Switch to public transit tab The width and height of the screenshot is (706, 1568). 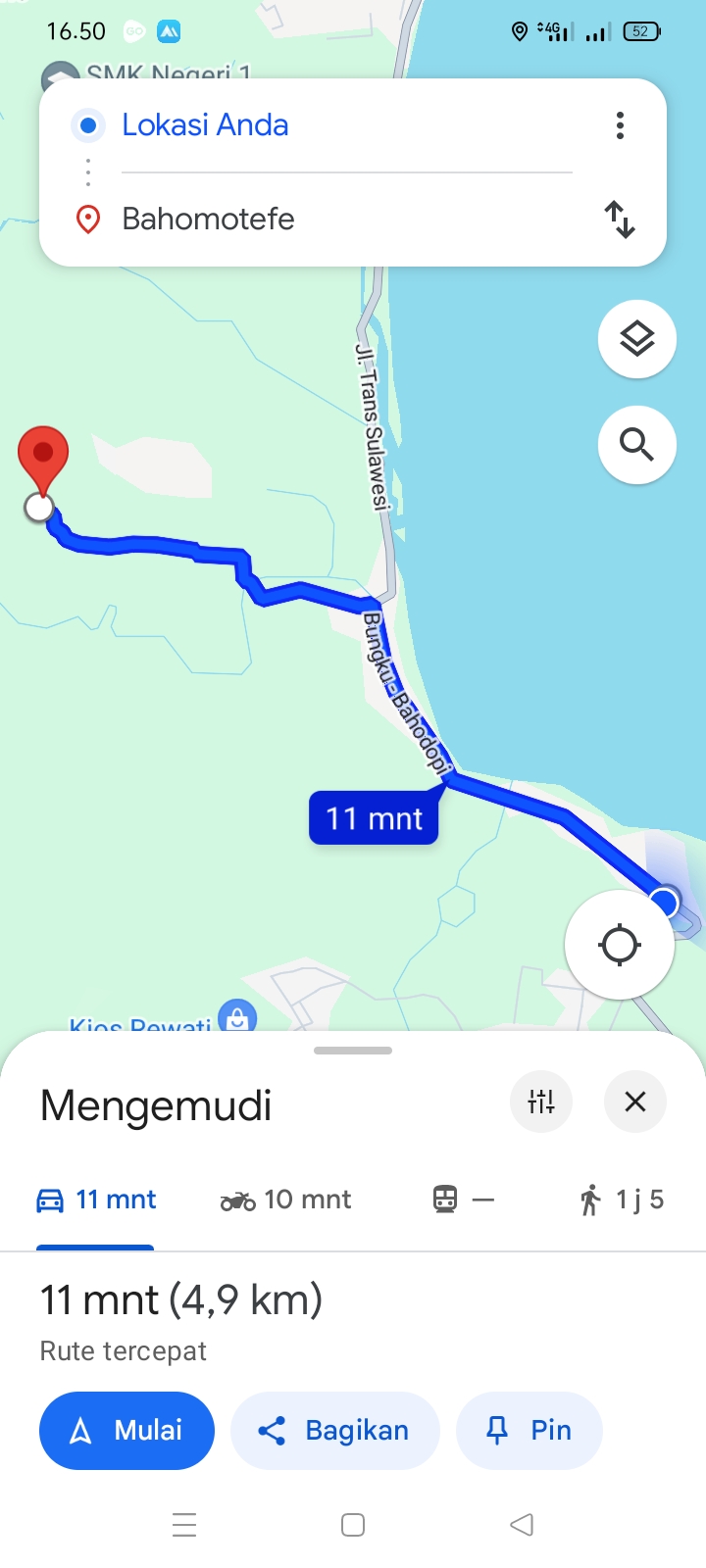coord(464,1200)
